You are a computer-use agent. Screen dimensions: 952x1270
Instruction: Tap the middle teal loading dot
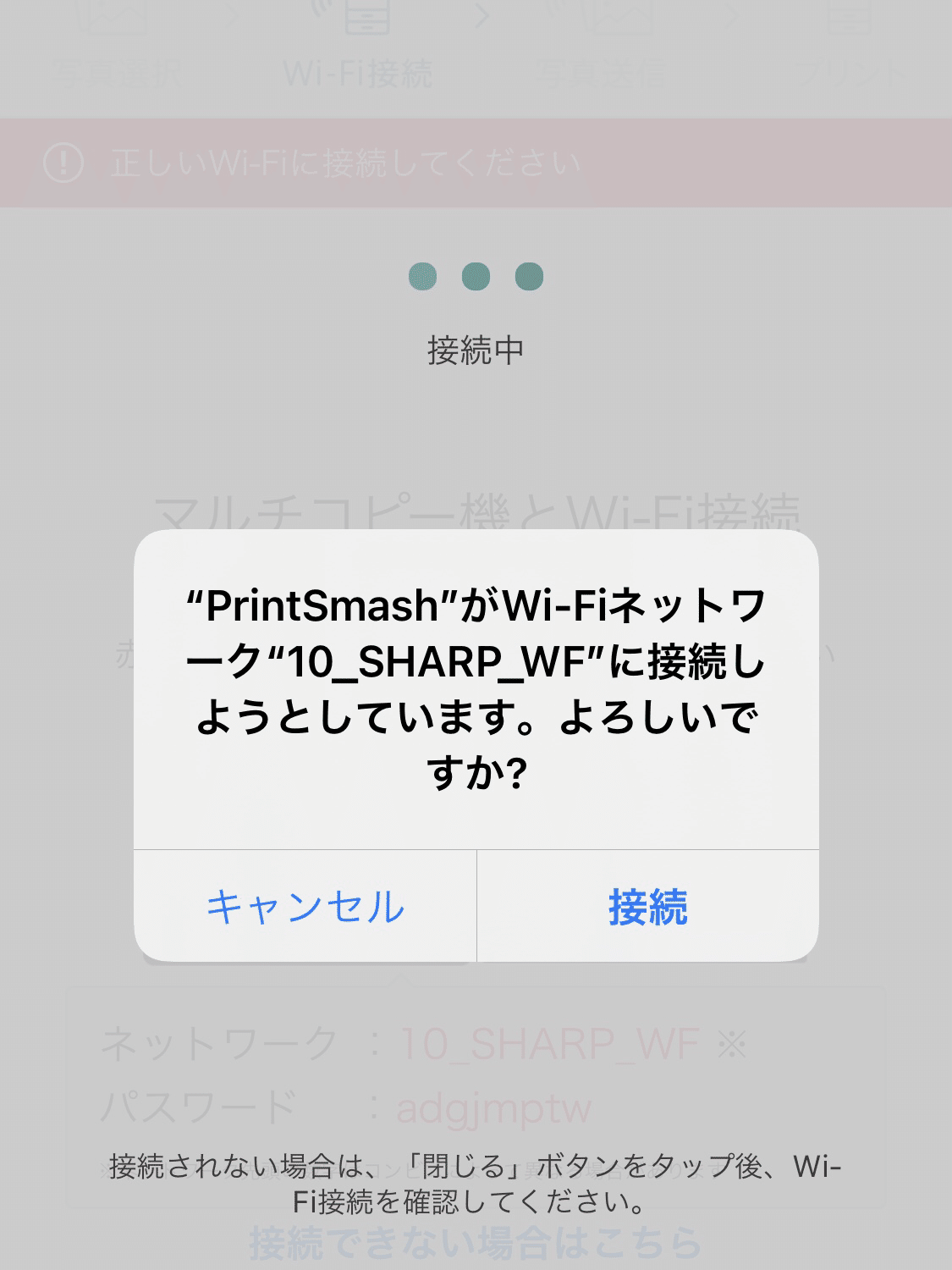tap(476, 276)
